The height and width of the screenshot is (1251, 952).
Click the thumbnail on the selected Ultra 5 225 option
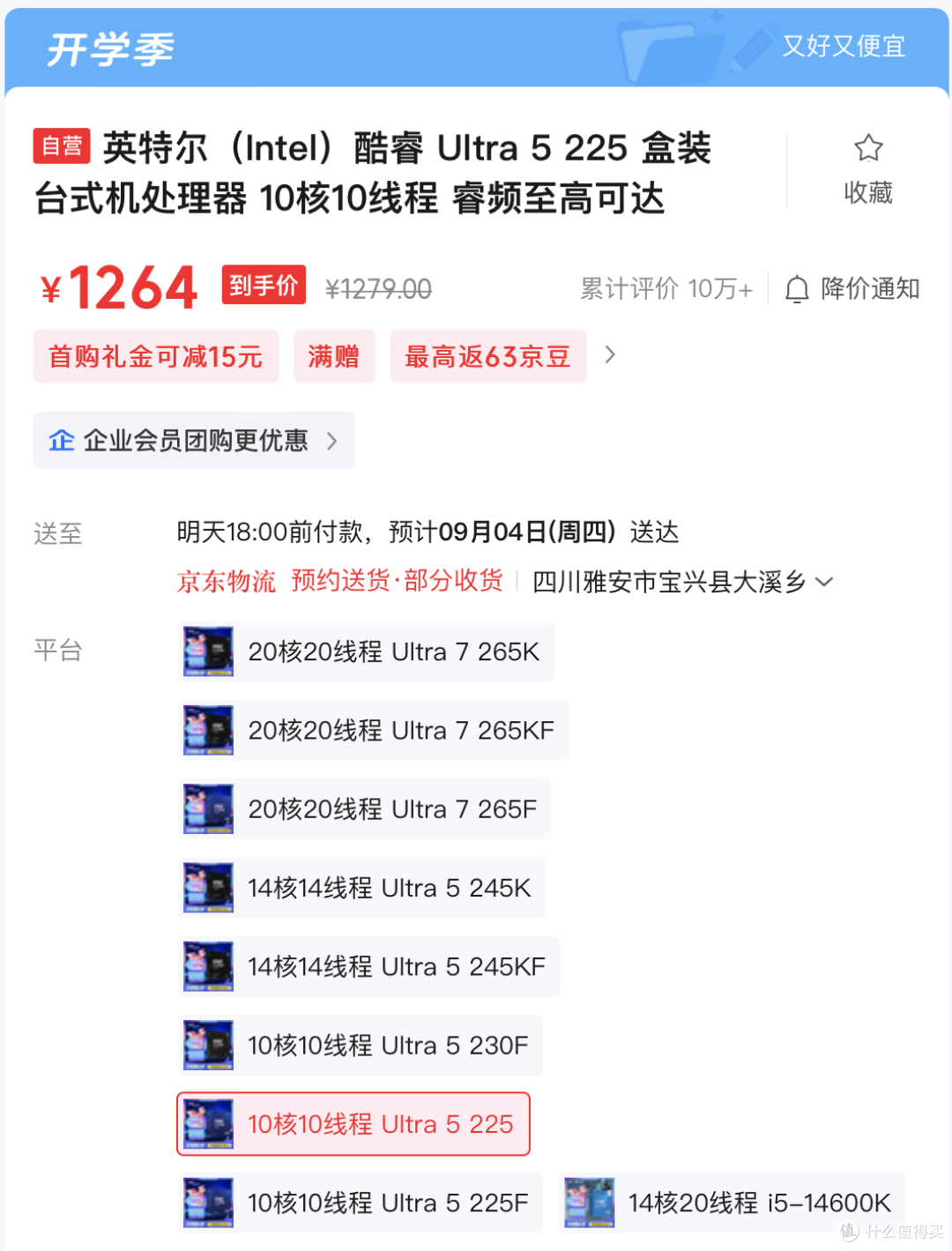pyautogui.click(x=209, y=1124)
